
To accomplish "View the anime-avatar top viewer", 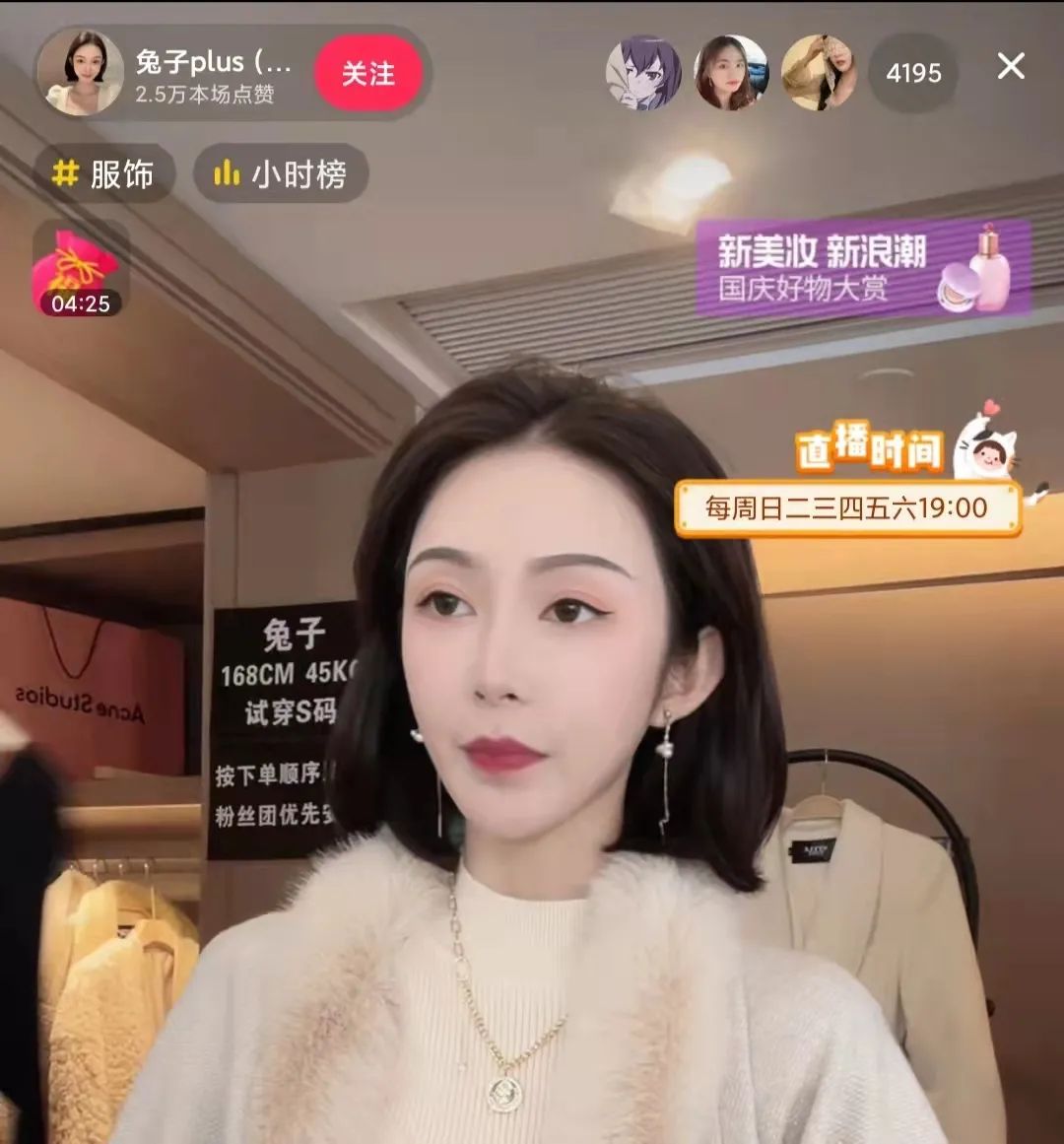I will click(x=643, y=73).
